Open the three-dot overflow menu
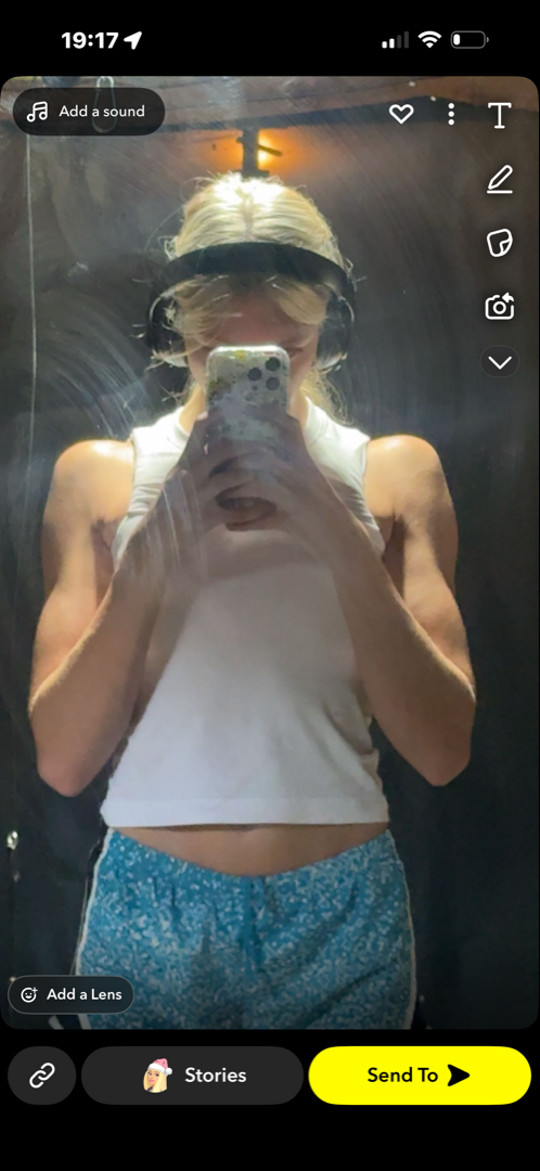Viewport: 540px width, 1171px height. (450, 114)
